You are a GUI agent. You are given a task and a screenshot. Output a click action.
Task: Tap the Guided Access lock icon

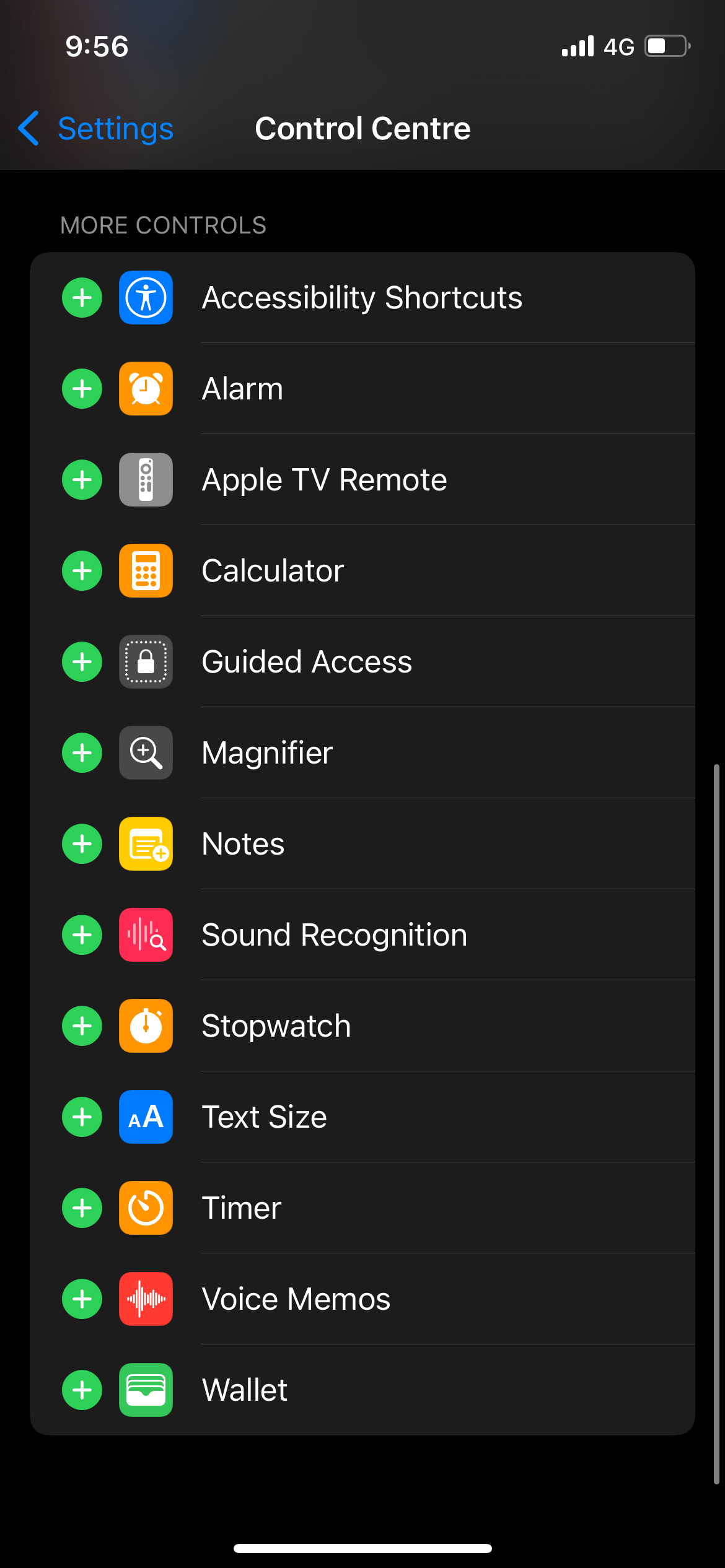click(145, 661)
